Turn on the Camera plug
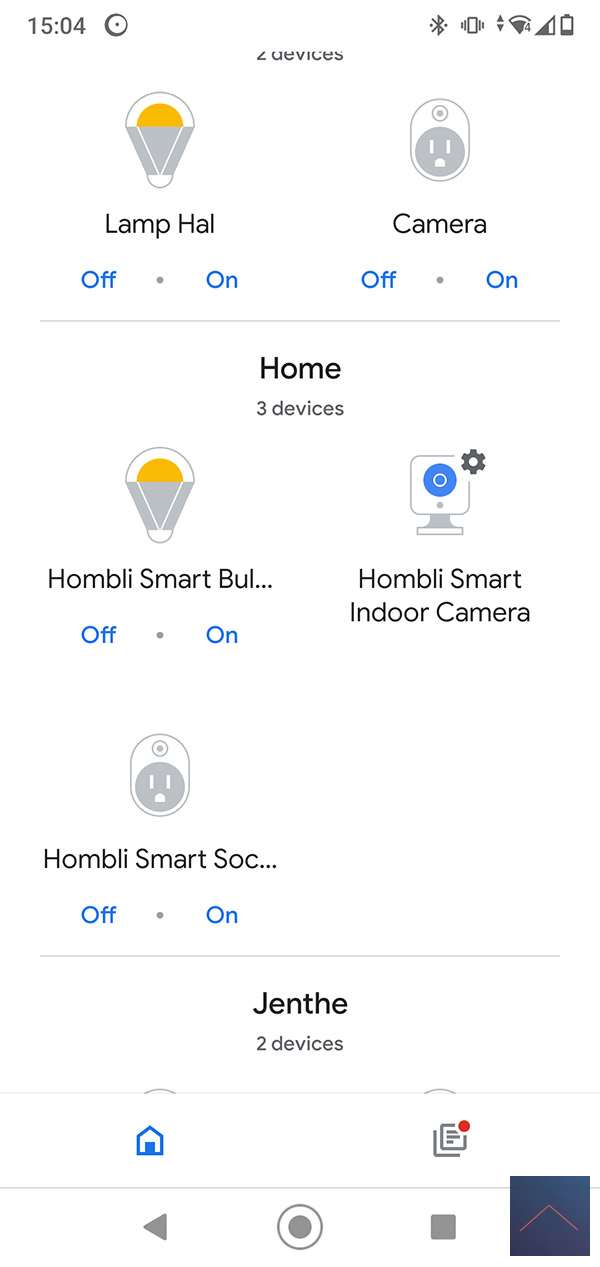Viewport: 600px width, 1267px height. [502, 280]
